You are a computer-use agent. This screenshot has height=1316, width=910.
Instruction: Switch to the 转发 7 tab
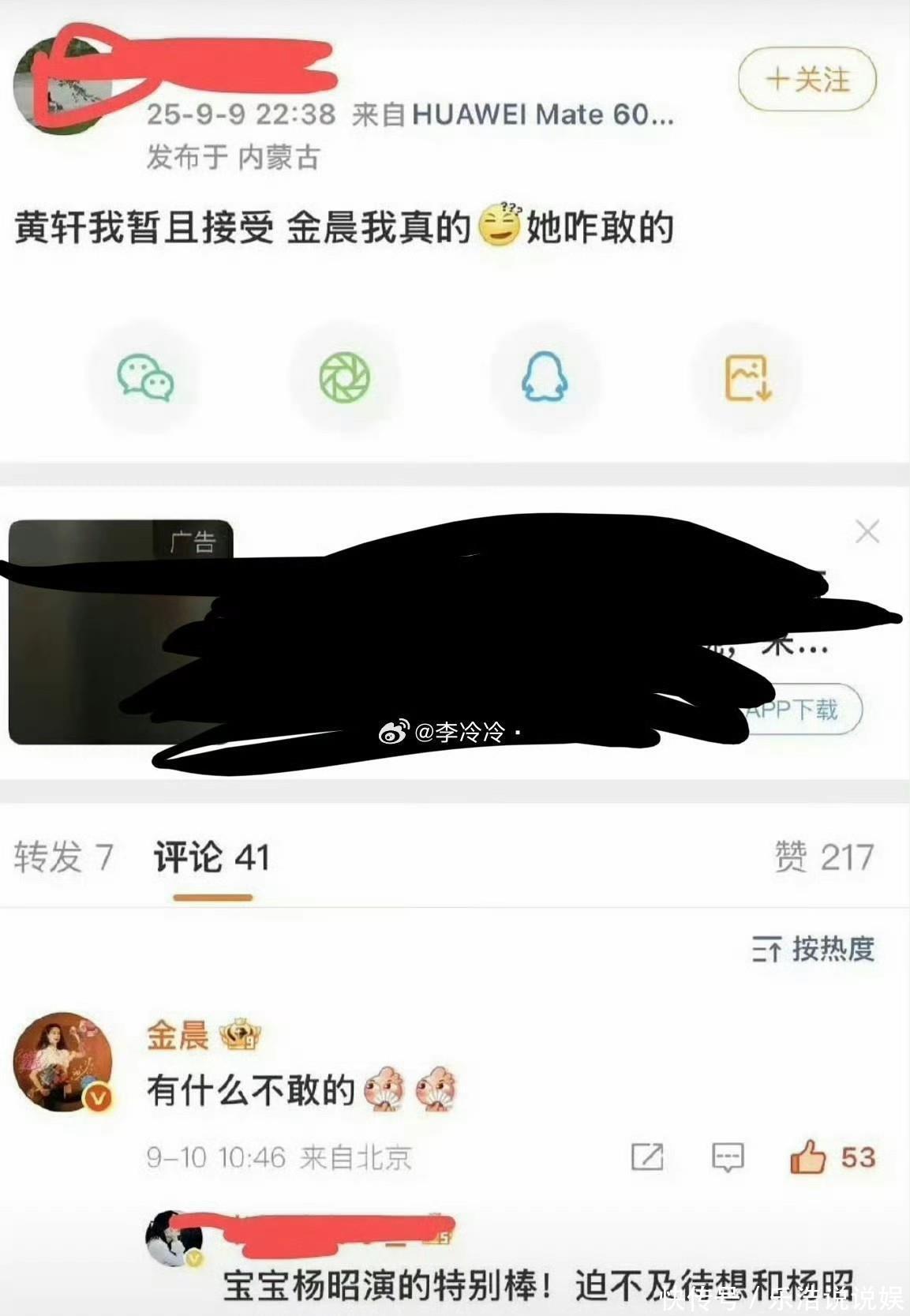click(x=64, y=857)
